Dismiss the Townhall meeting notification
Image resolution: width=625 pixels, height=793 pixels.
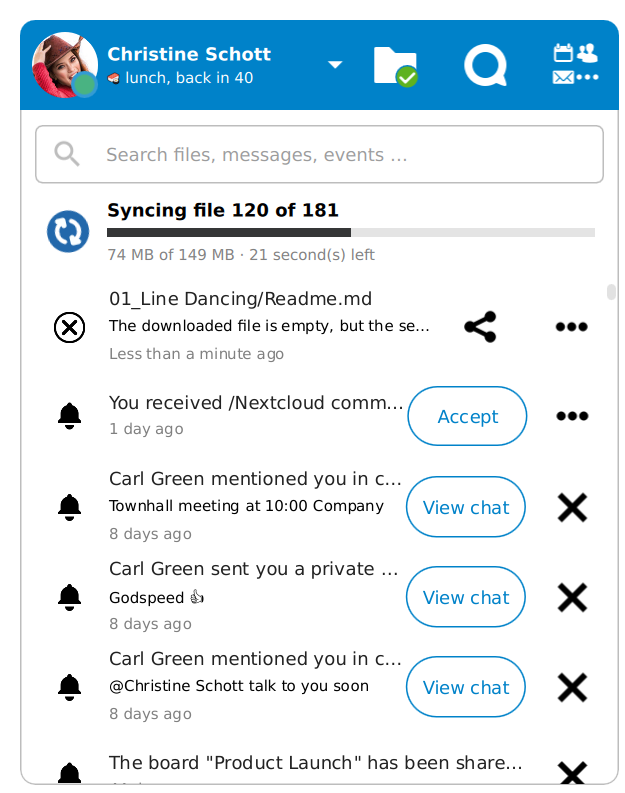click(572, 507)
